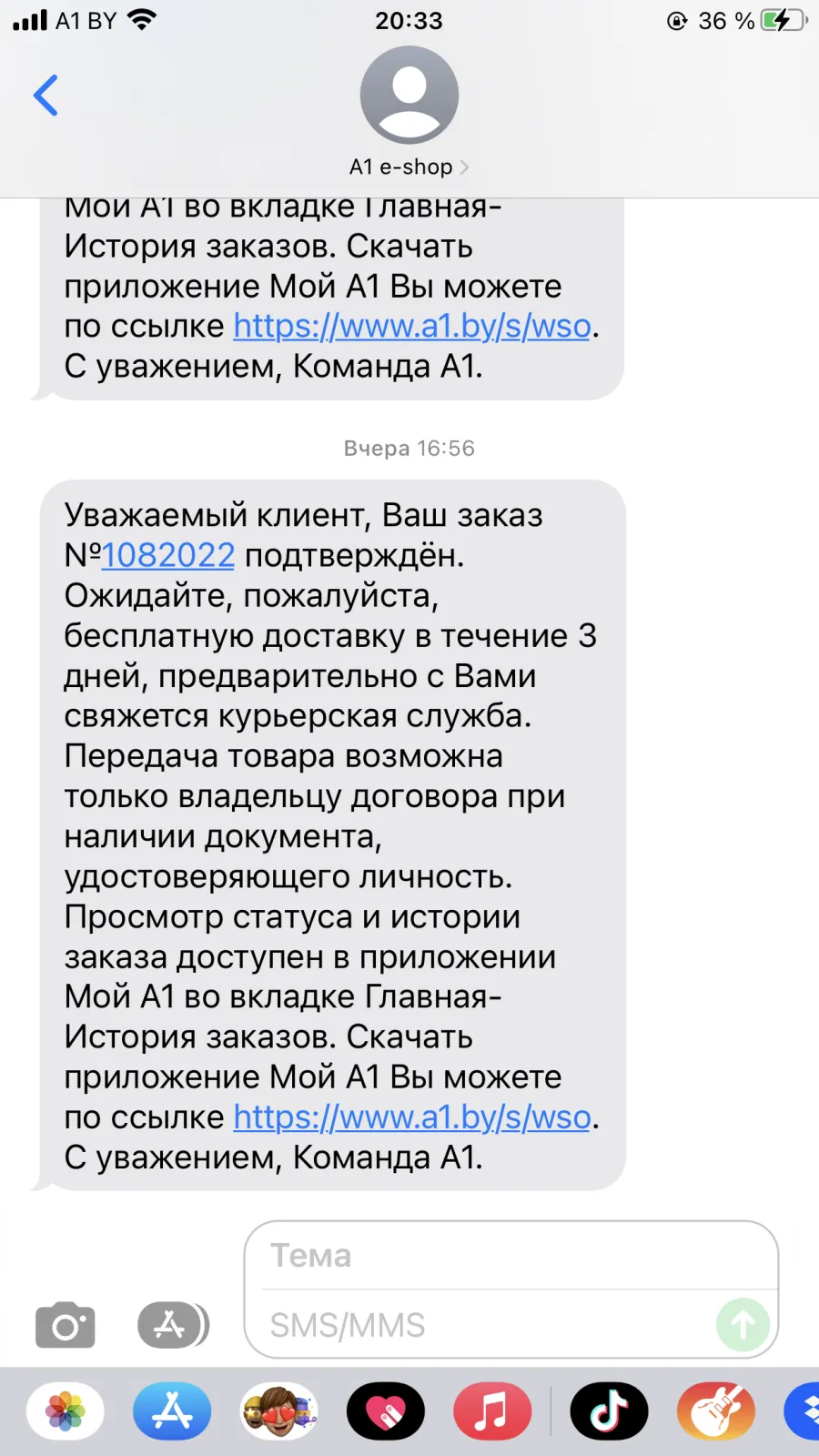The image size is (819, 1456).
Task: Focus the Тема subject field
Action: [x=511, y=1256]
